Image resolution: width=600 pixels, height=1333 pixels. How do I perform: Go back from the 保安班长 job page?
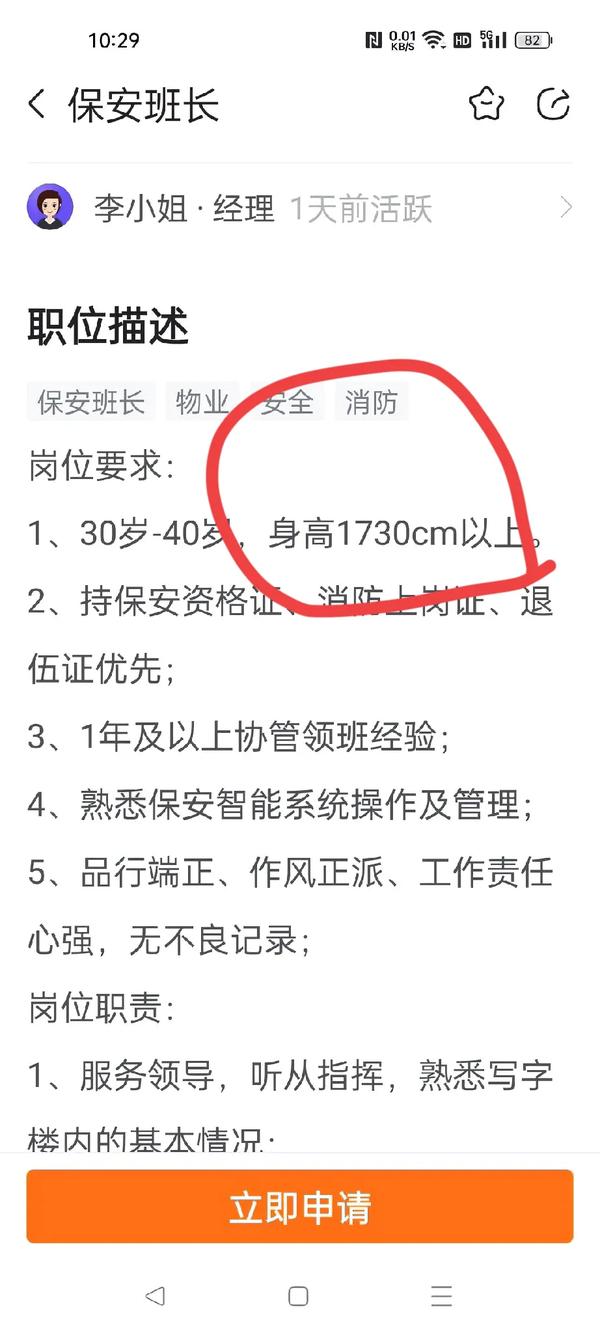point(37,104)
